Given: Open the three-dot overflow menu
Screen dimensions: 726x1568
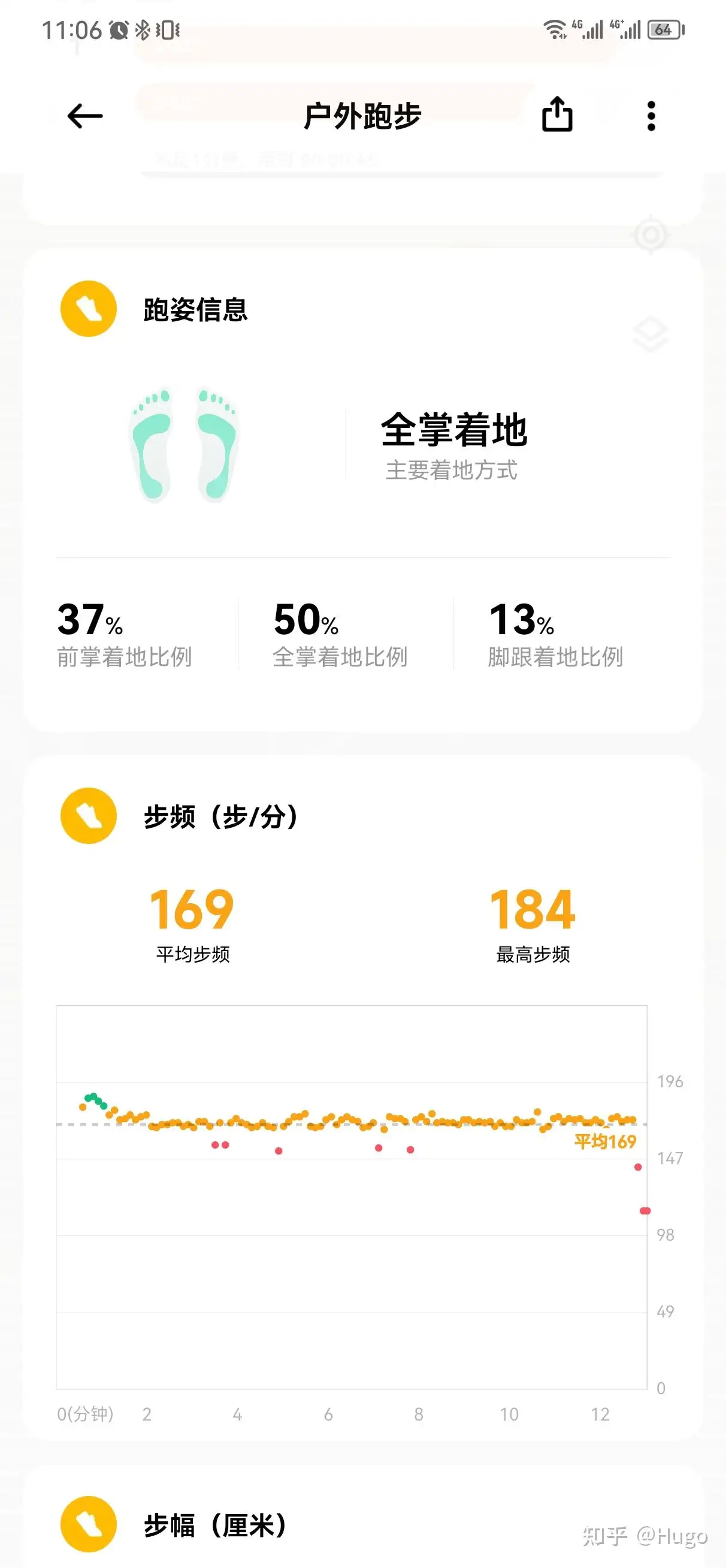Looking at the screenshot, I should coord(651,116).
